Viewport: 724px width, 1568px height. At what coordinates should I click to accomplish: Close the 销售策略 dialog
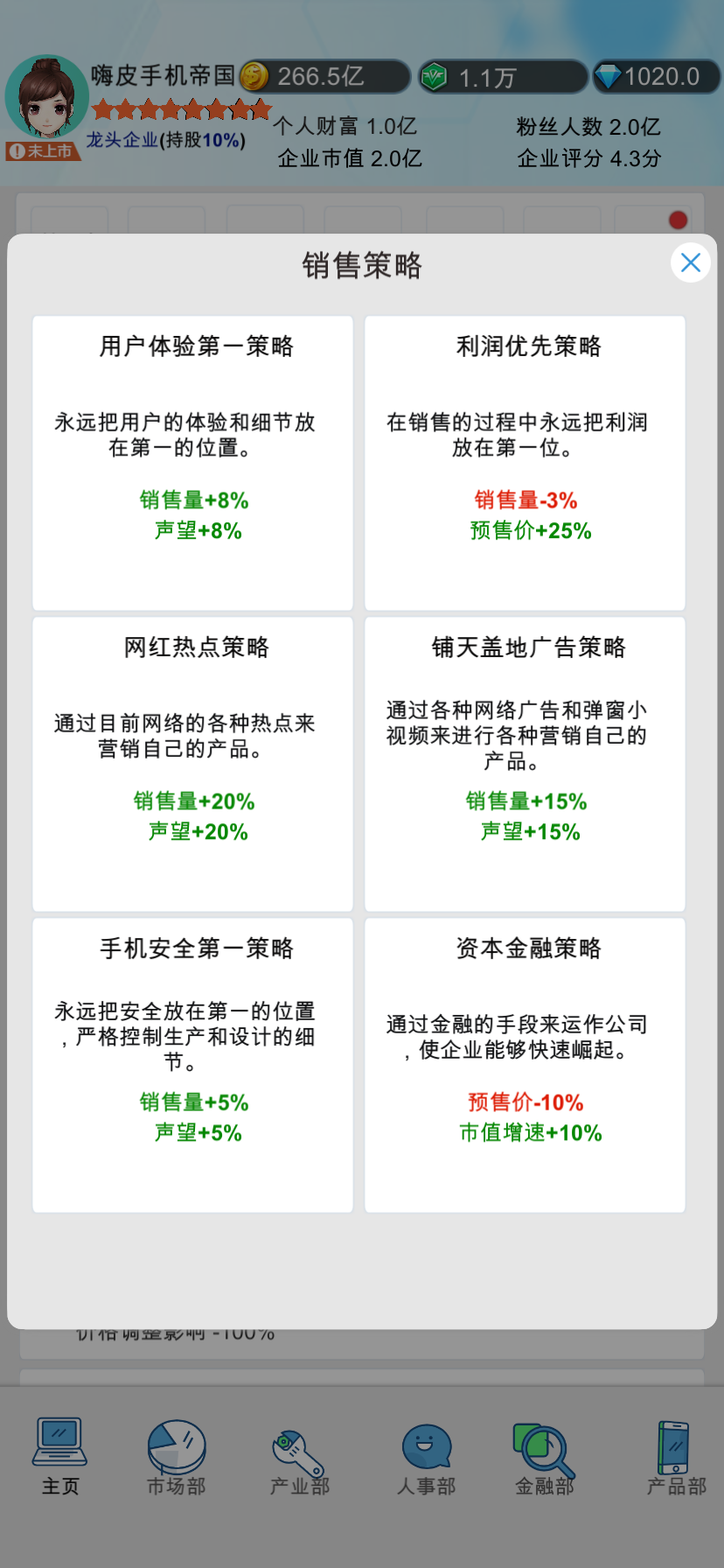click(691, 262)
